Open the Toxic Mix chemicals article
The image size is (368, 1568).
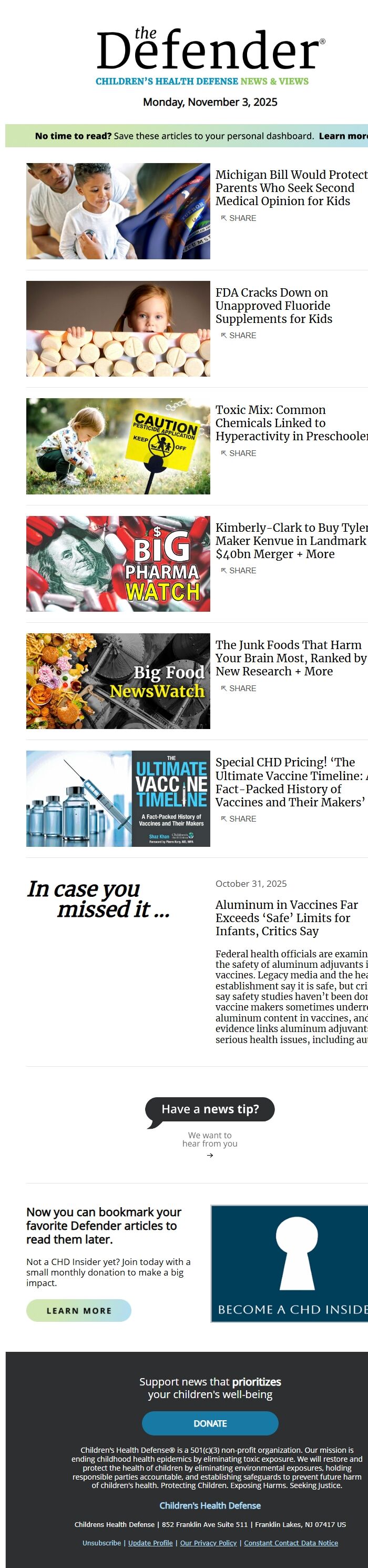(290, 422)
